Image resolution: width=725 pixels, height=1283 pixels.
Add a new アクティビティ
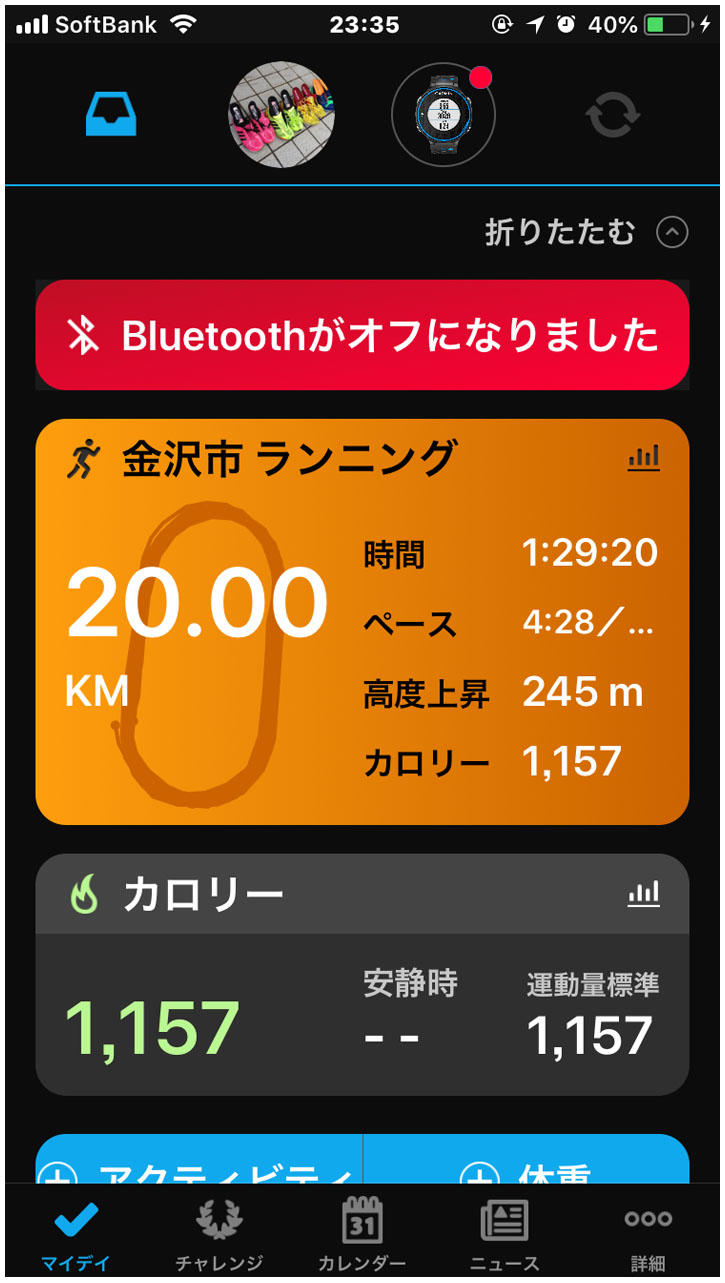[x=200, y=1165]
